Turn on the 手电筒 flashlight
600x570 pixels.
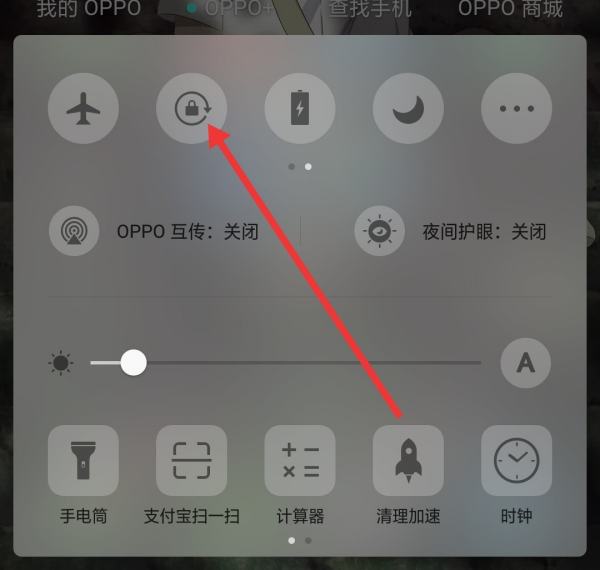[83, 462]
